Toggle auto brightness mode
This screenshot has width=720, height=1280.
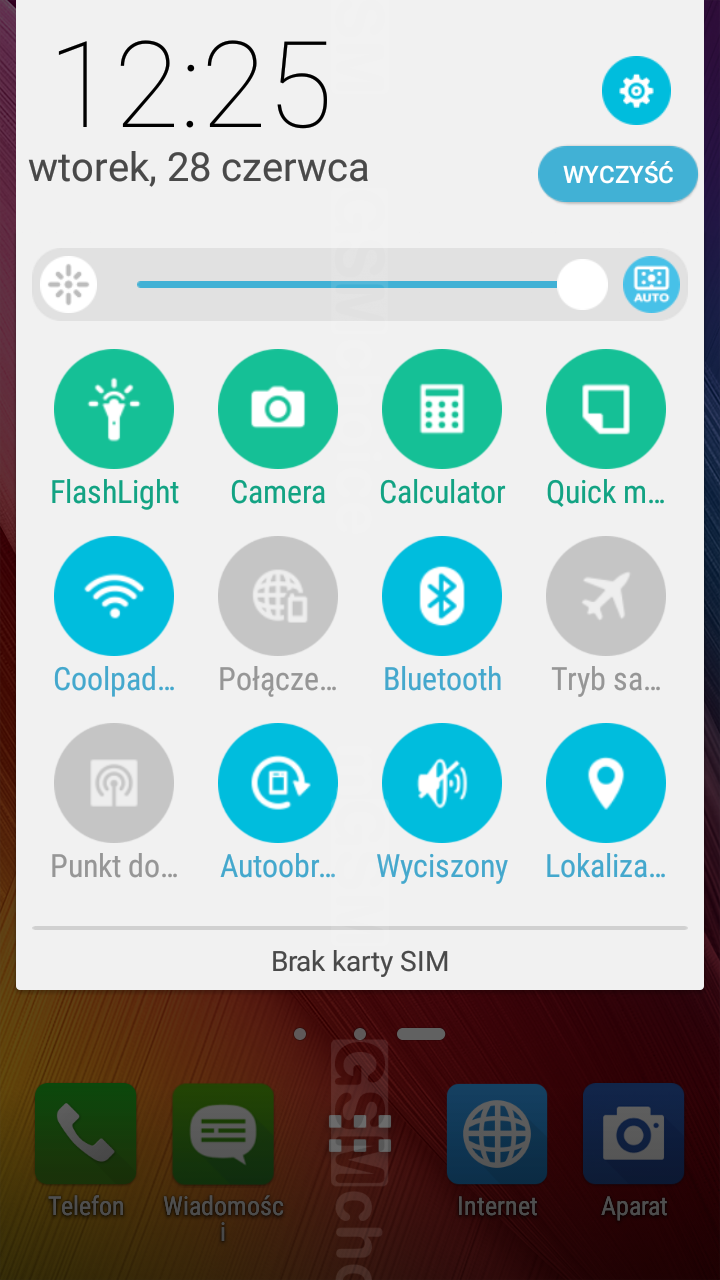[x=651, y=284]
